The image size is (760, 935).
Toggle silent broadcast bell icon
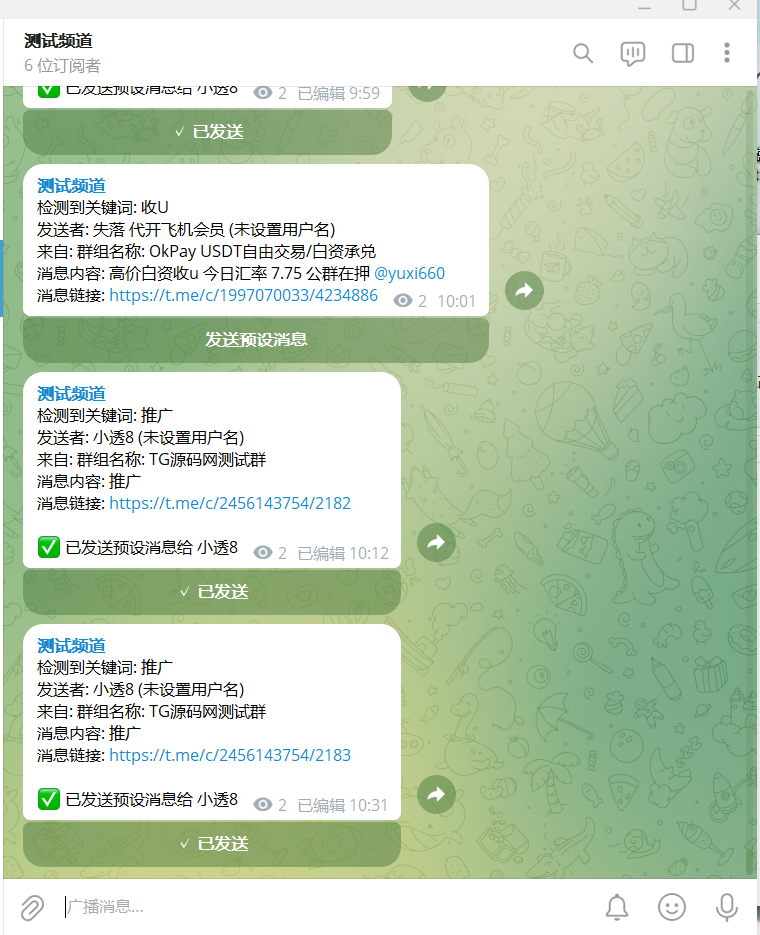tap(617, 908)
